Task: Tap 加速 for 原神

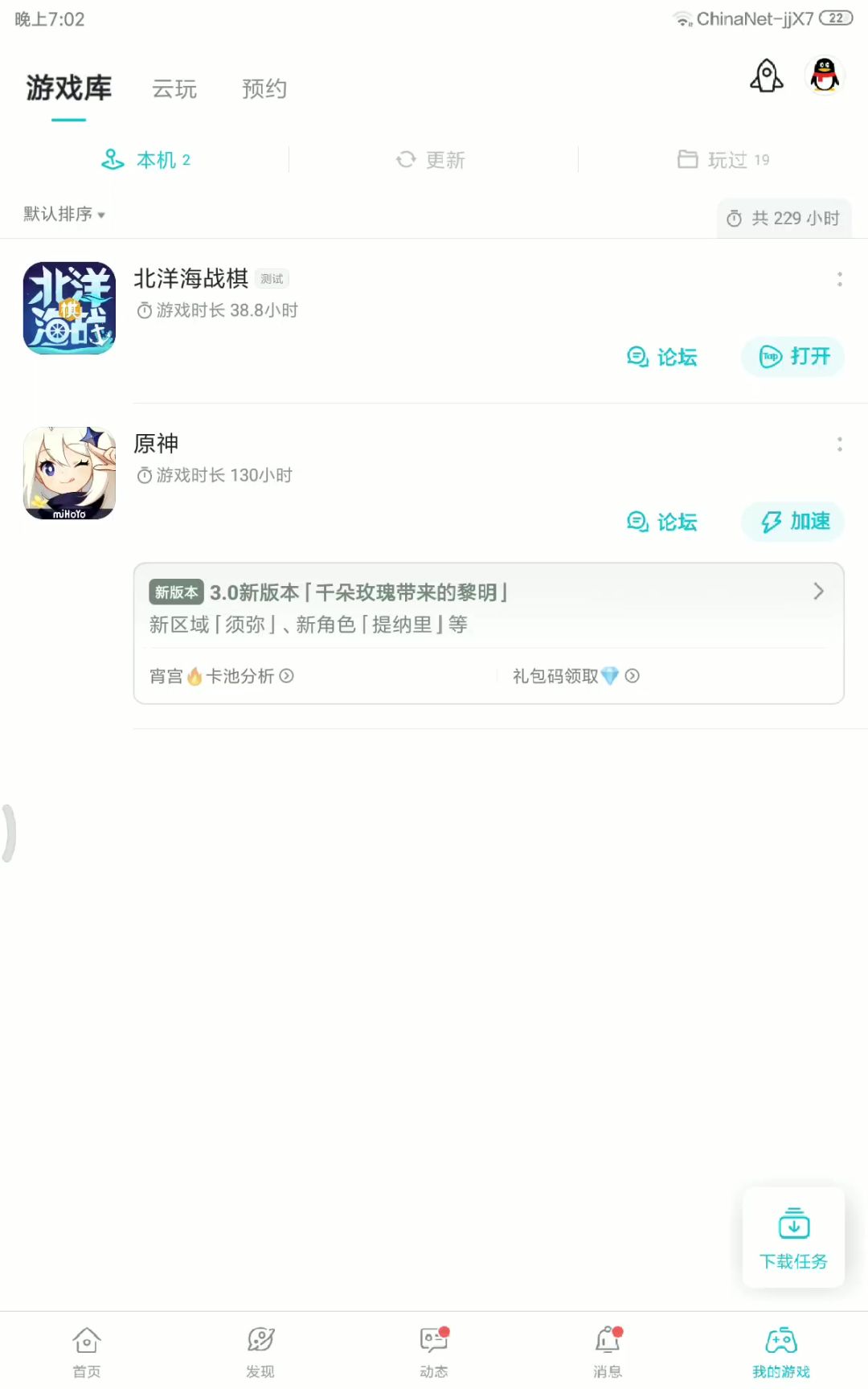Action: (x=793, y=522)
